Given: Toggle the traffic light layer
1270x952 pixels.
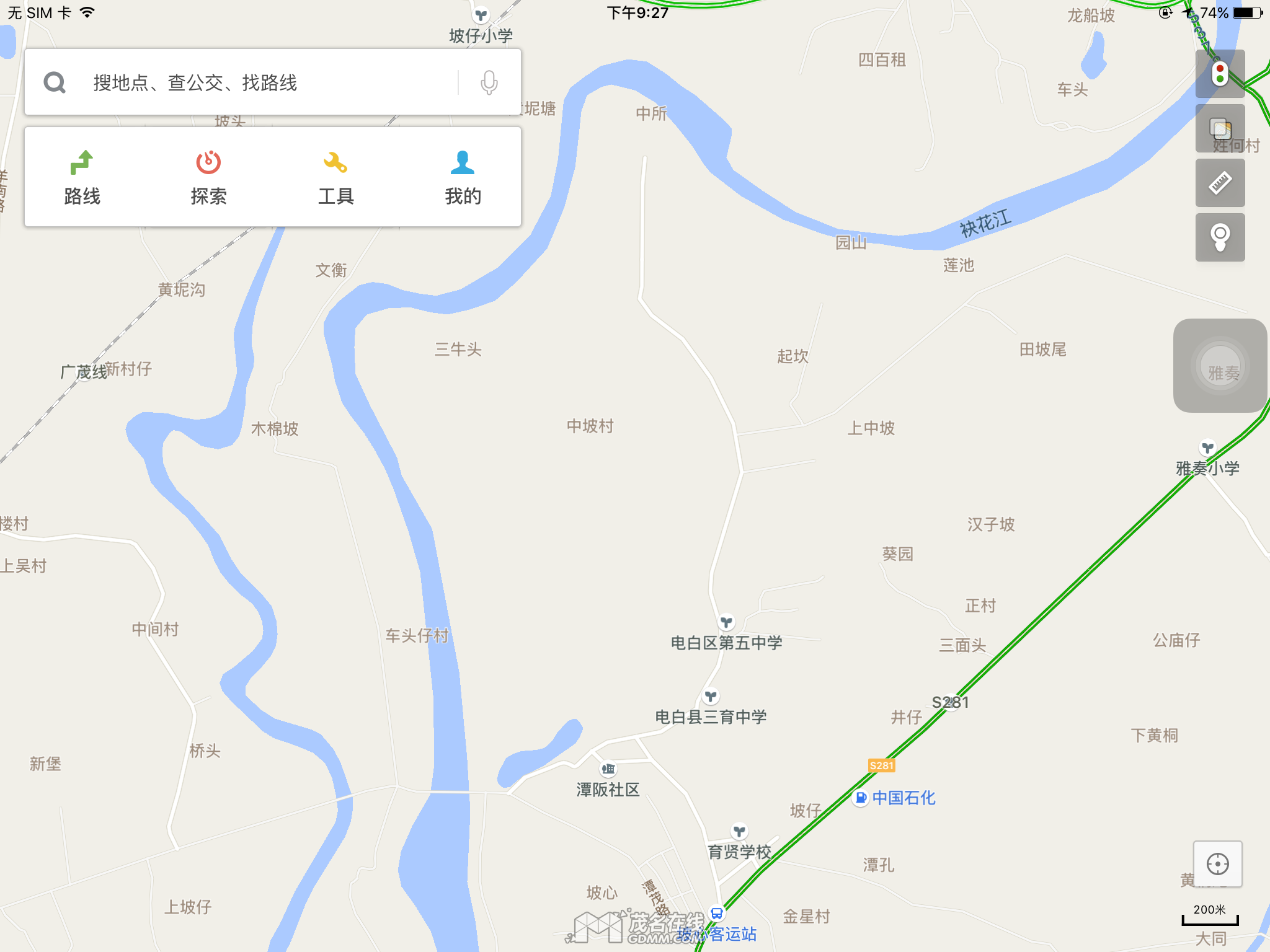Looking at the screenshot, I should (x=1220, y=74).
